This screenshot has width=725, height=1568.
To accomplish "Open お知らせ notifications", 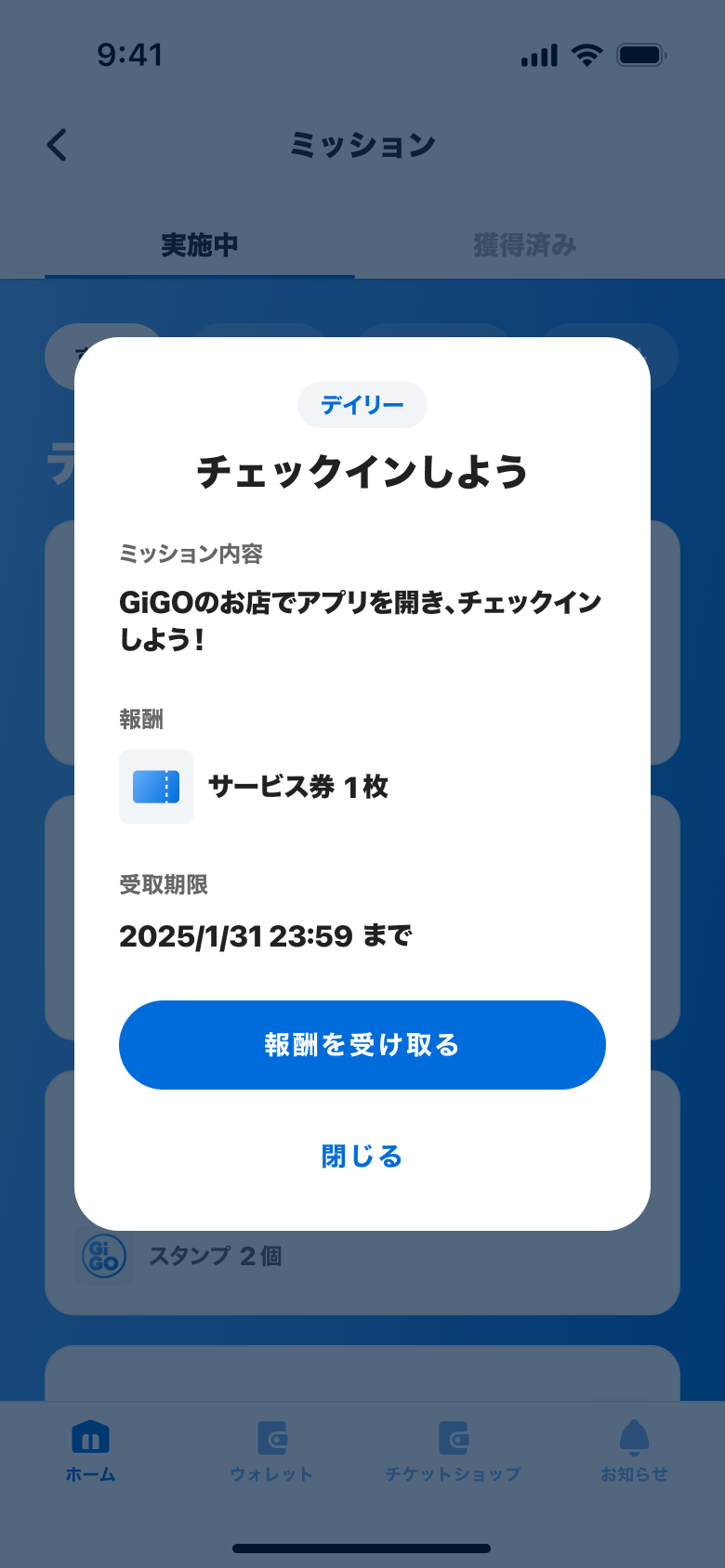I will [x=635, y=1452].
